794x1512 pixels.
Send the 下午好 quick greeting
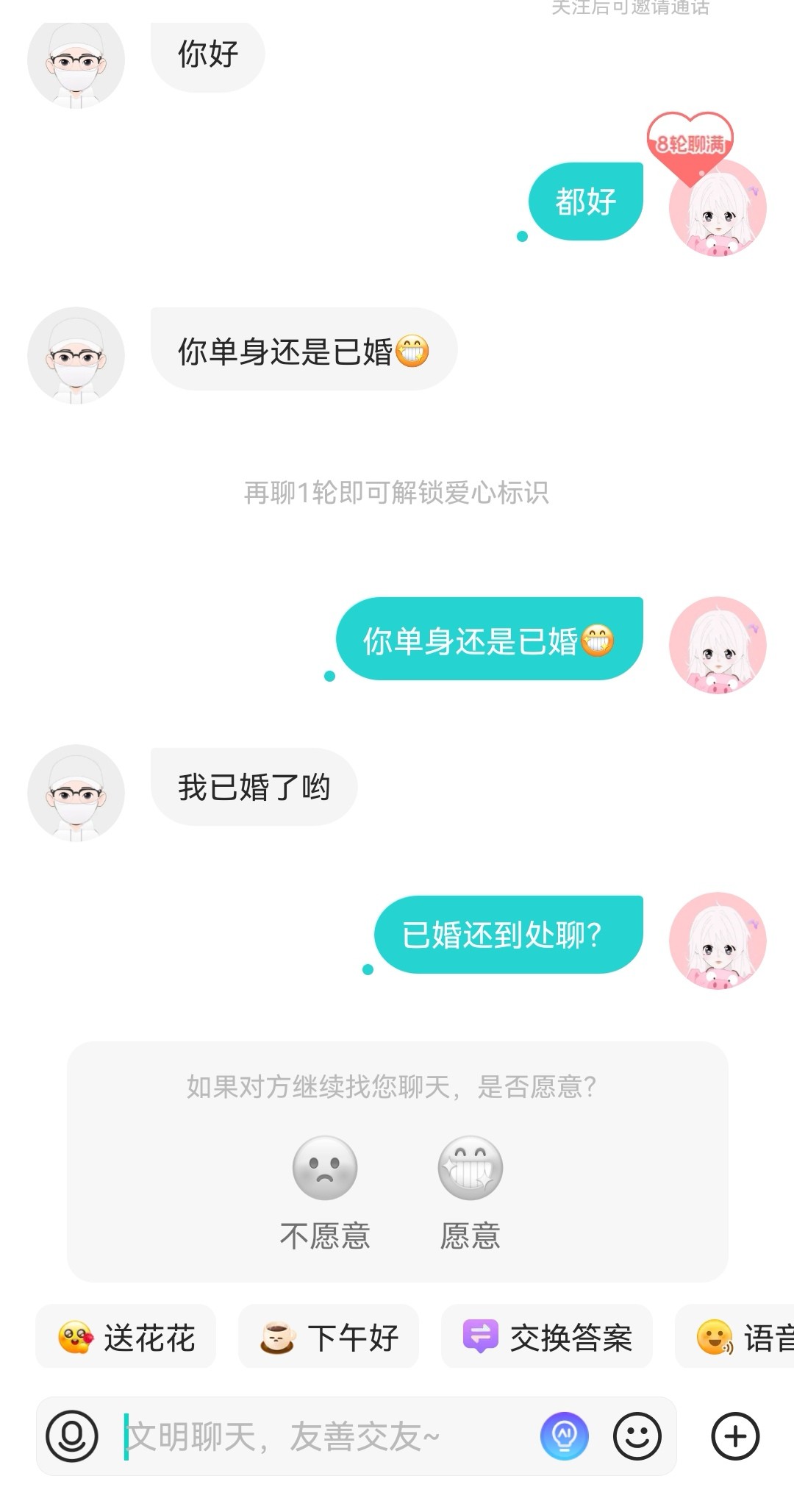[329, 1338]
